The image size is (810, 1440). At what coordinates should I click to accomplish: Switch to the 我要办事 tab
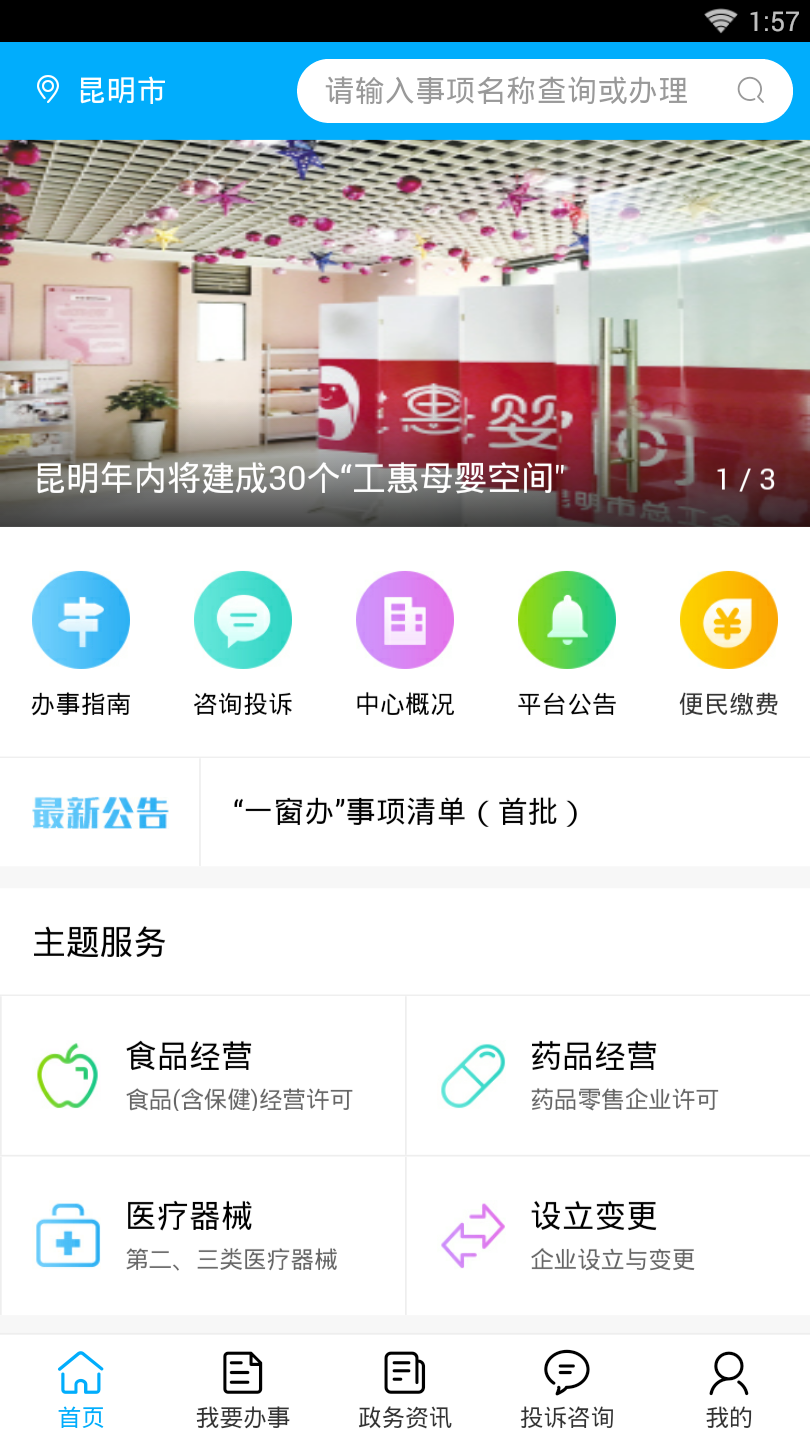pos(243,1385)
